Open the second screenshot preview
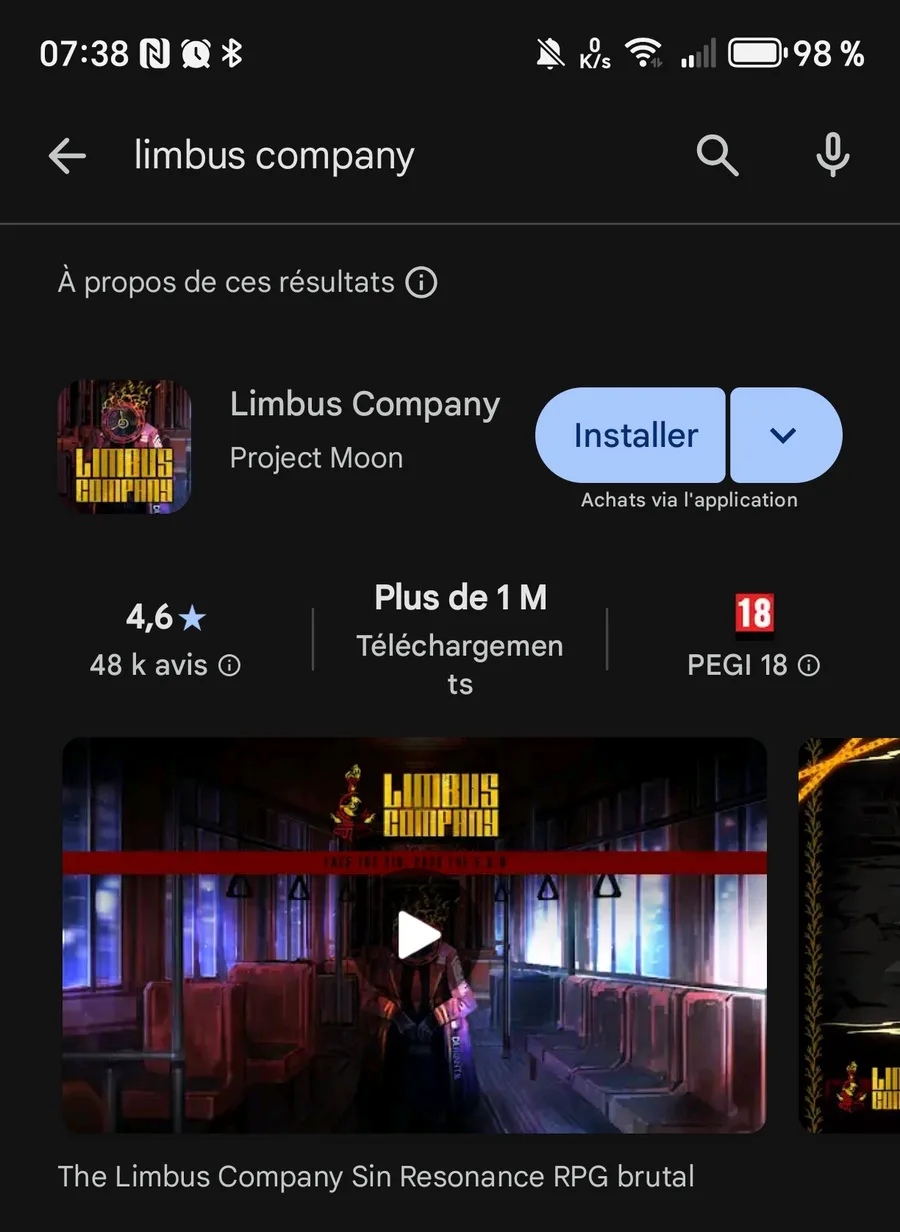 click(850, 936)
